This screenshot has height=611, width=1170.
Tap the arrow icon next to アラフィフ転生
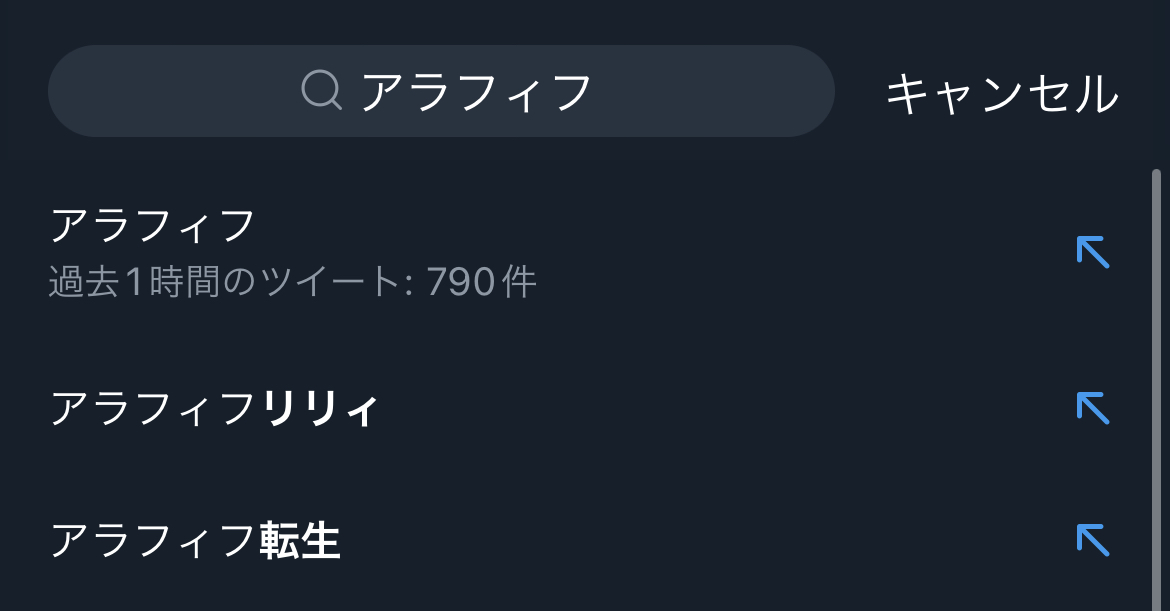1093,540
